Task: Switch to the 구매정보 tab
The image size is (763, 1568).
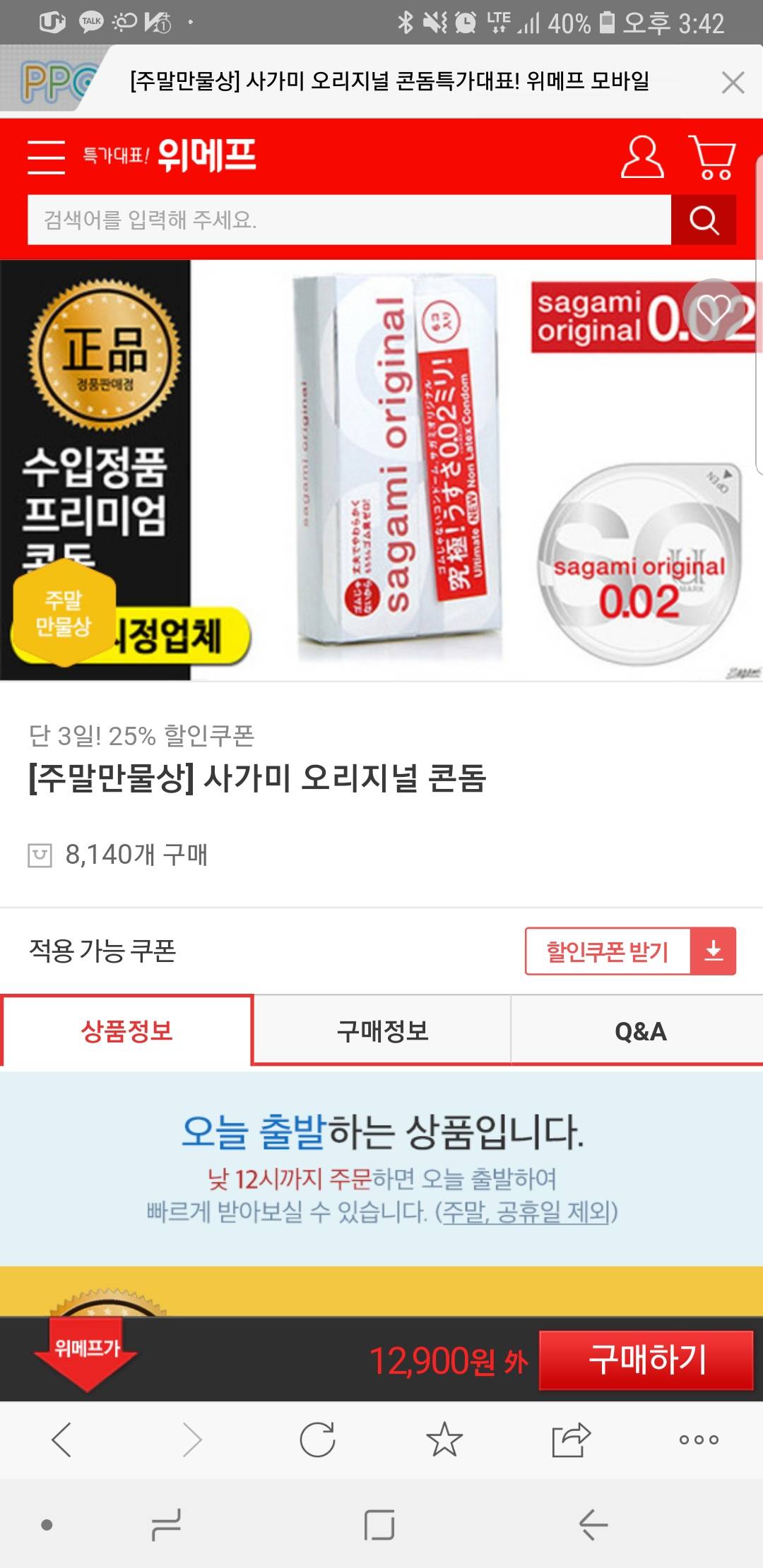Action: click(382, 1031)
